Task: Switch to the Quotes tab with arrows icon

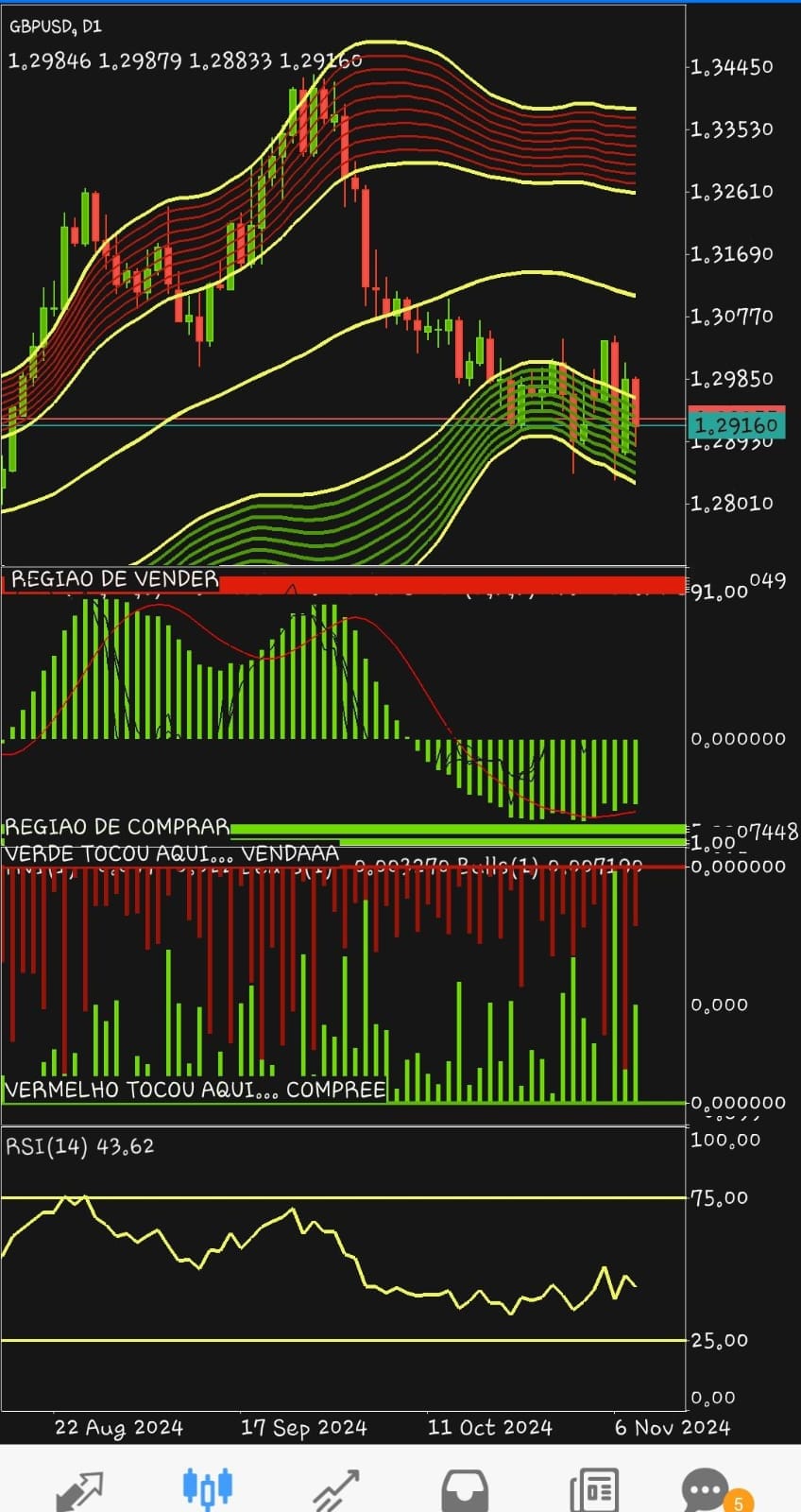Action: click(x=78, y=1490)
